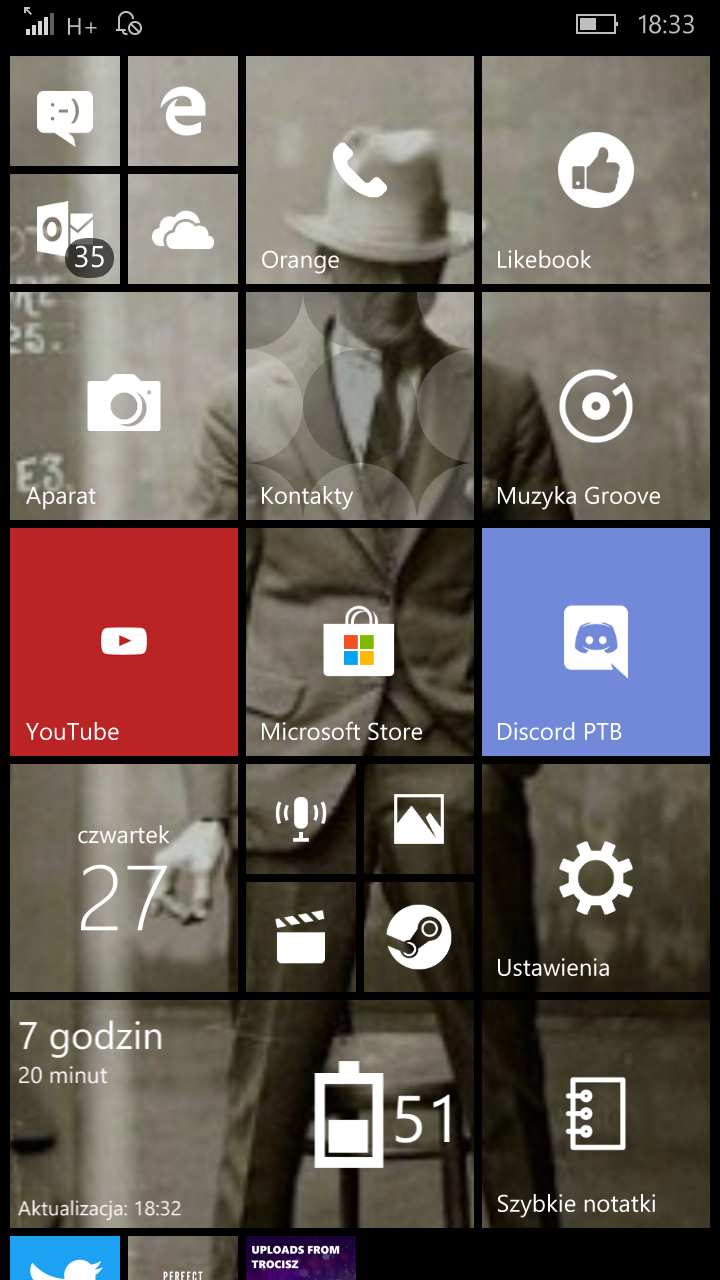Open Ustawienia settings

click(596, 878)
